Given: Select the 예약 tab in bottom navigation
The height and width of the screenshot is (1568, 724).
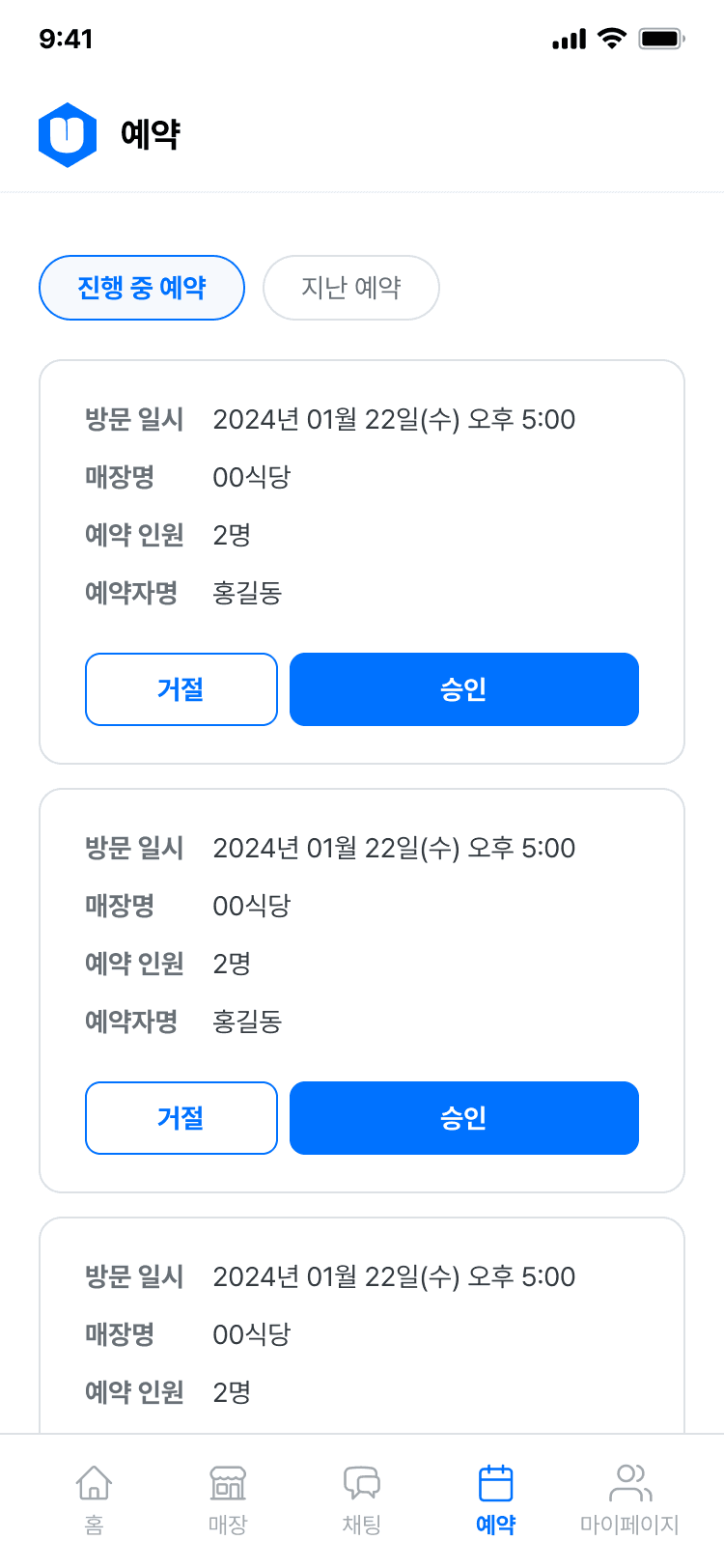Looking at the screenshot, I should (496, 1499).
